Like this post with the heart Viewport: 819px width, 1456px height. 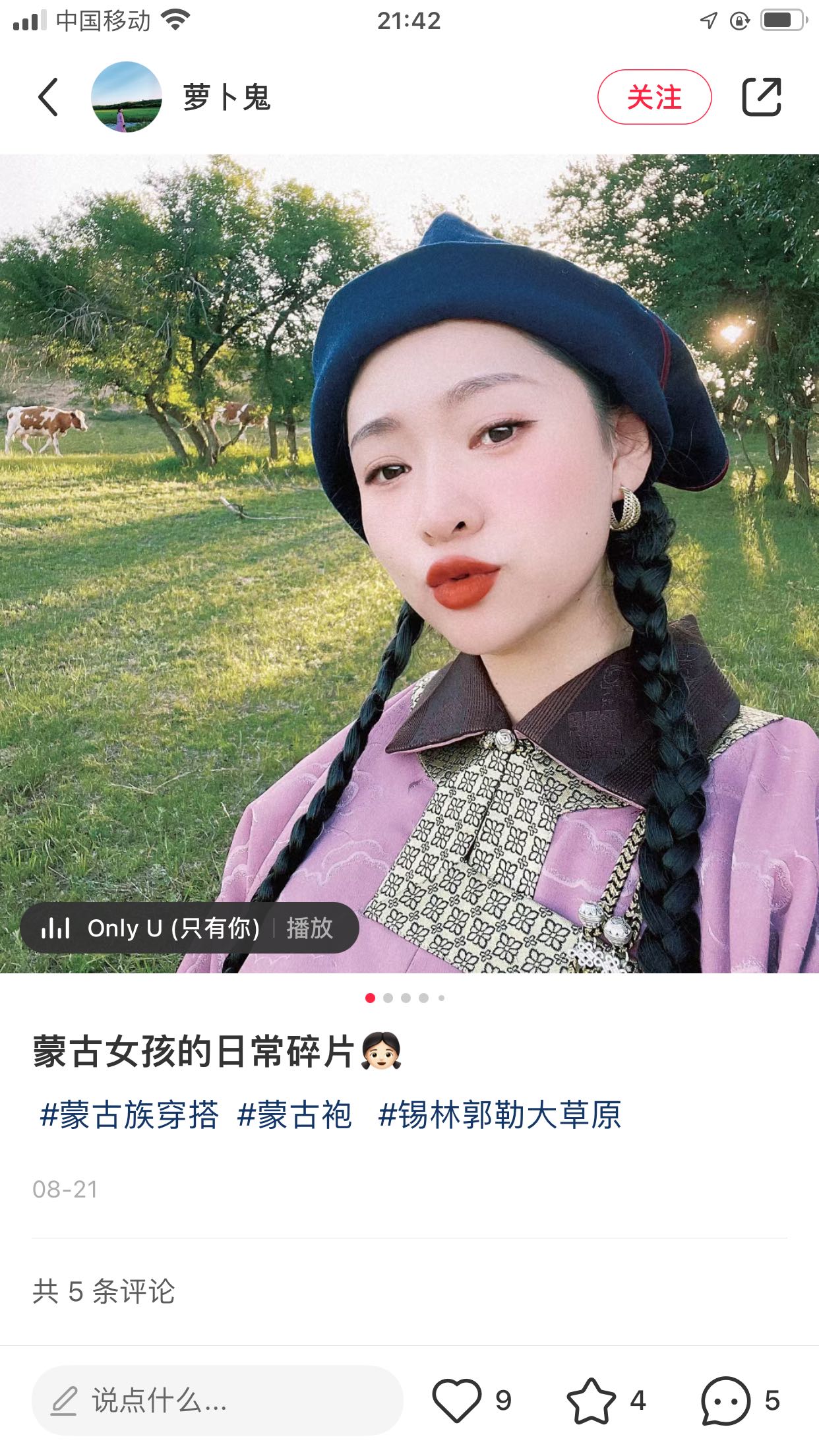coord(456,1401)
